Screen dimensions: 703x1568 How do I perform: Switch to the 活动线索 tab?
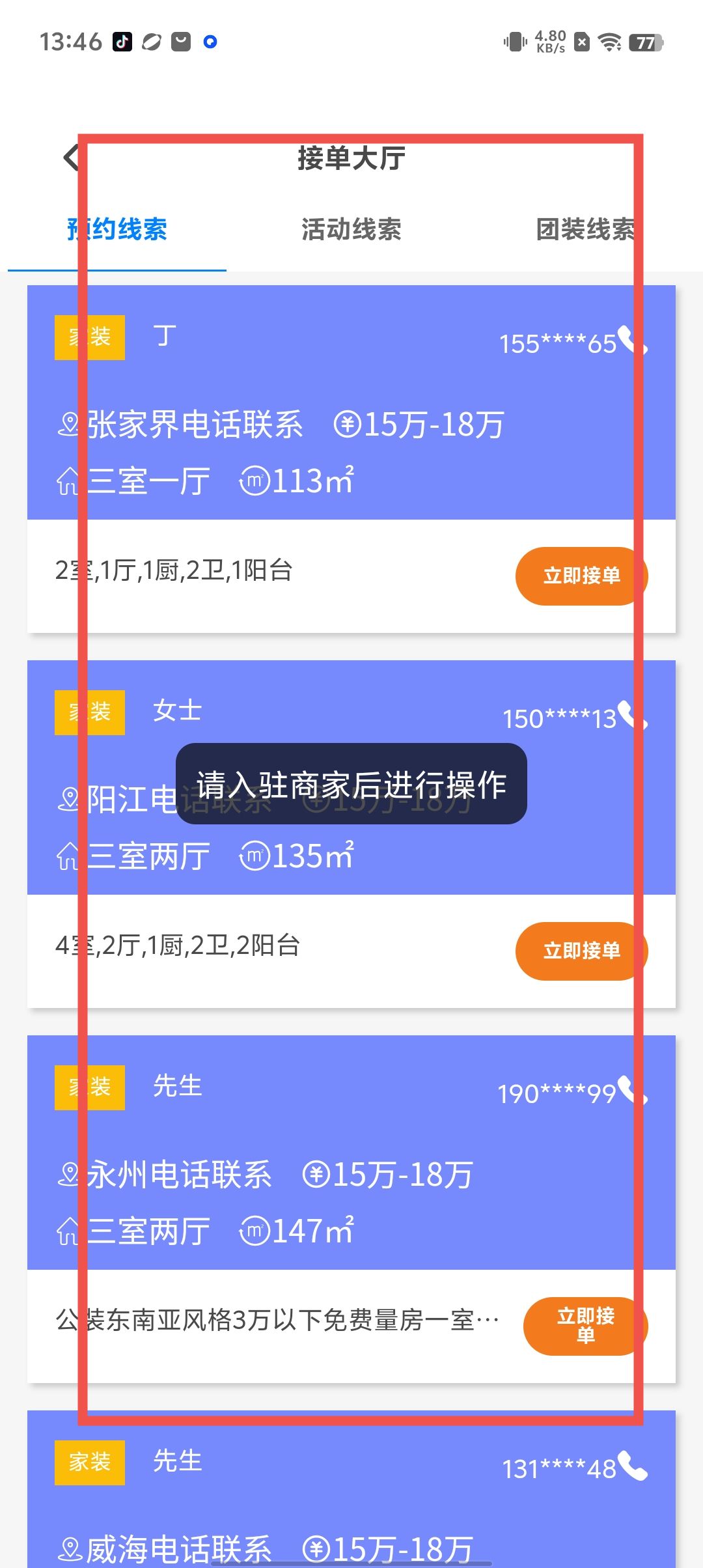point(351,230)
